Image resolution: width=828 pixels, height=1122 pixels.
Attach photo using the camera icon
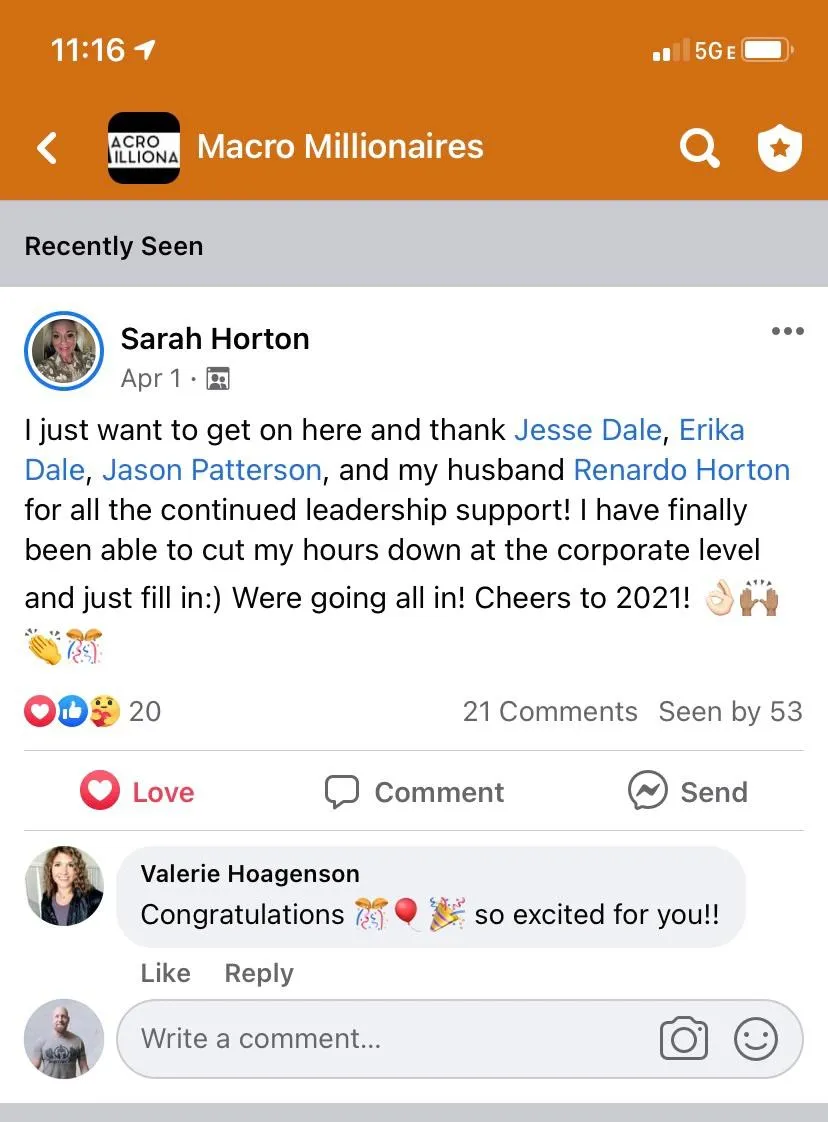click(x=684, y=1039)
